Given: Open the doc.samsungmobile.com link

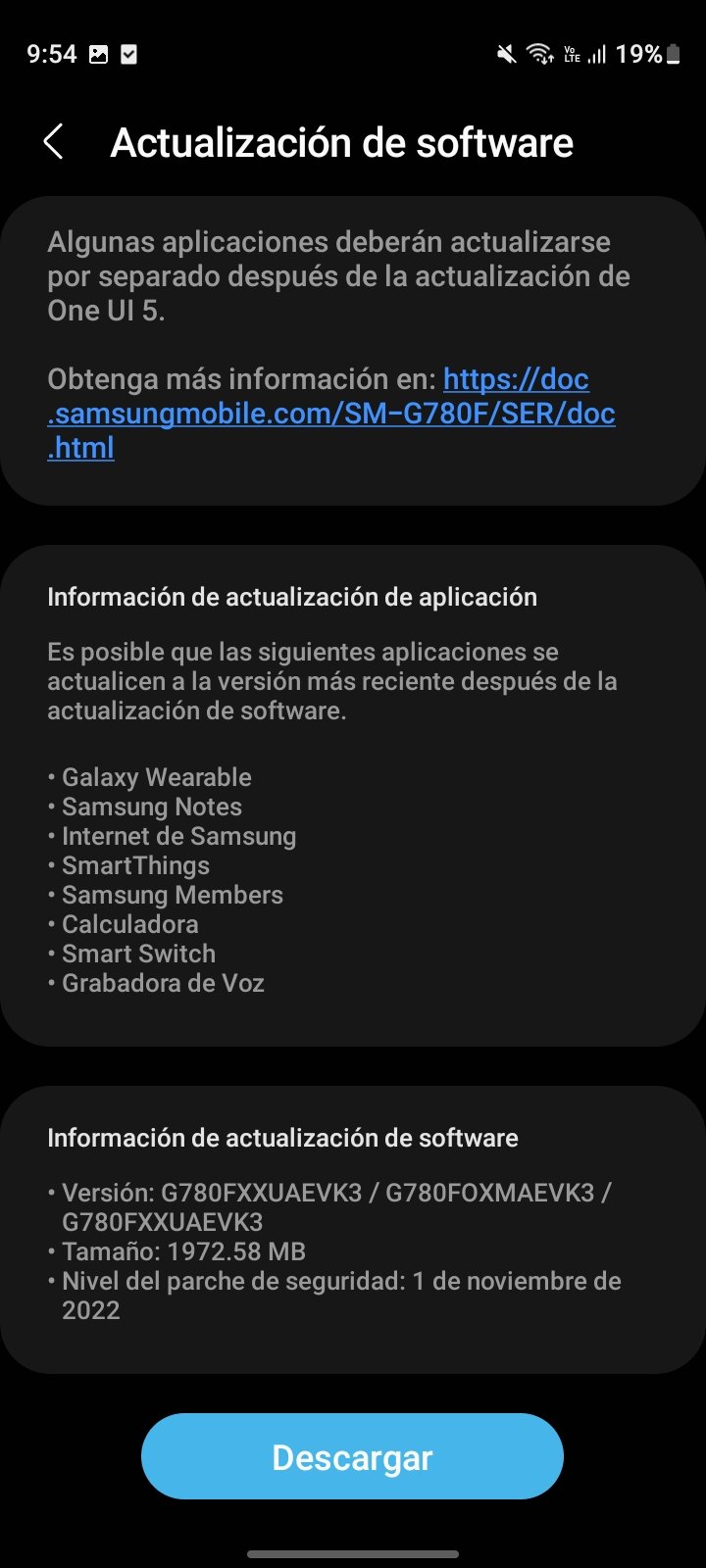Looking at the screenshot, I should pyautogui.click(x=331, y=414).
